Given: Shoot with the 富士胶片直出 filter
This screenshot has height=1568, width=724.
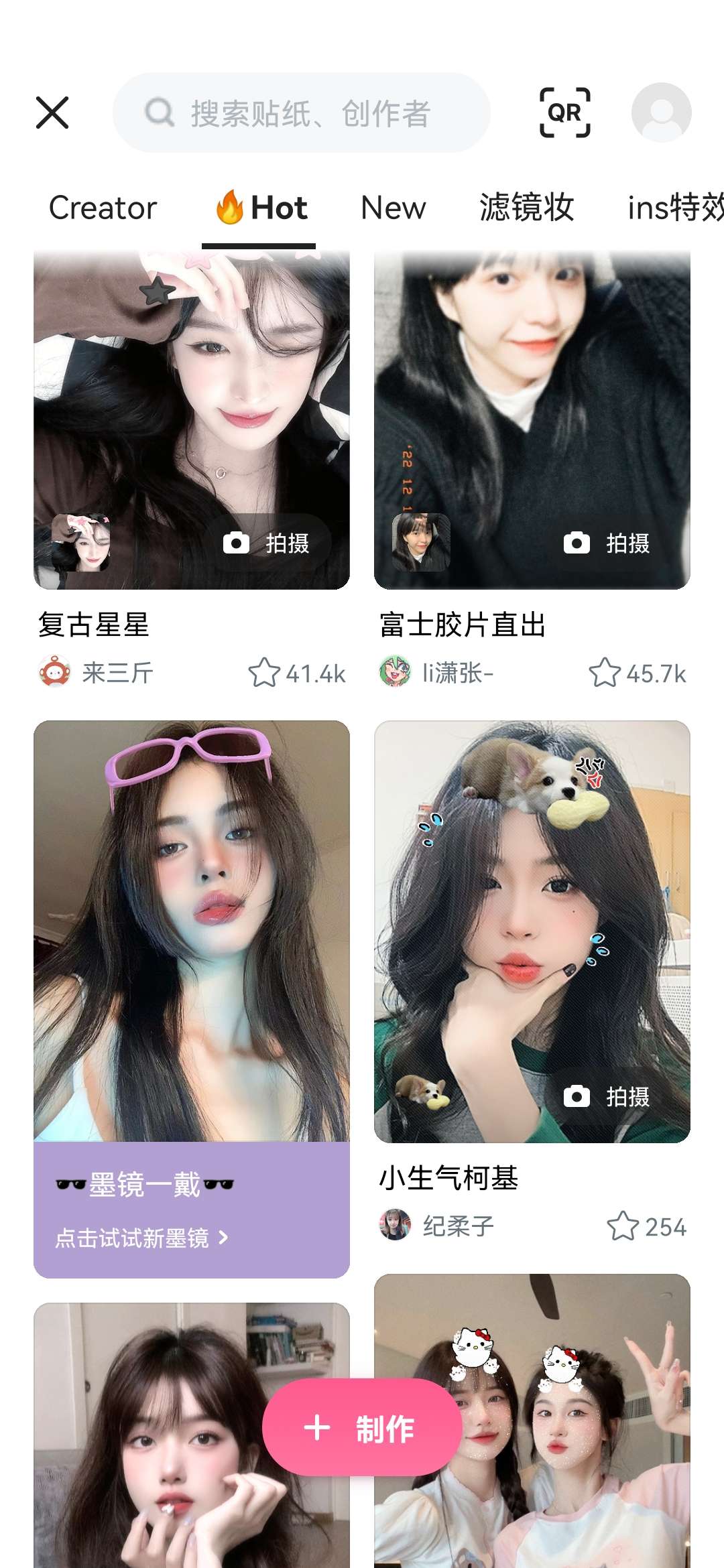Looking at the screenshot, I should (607, 543).
